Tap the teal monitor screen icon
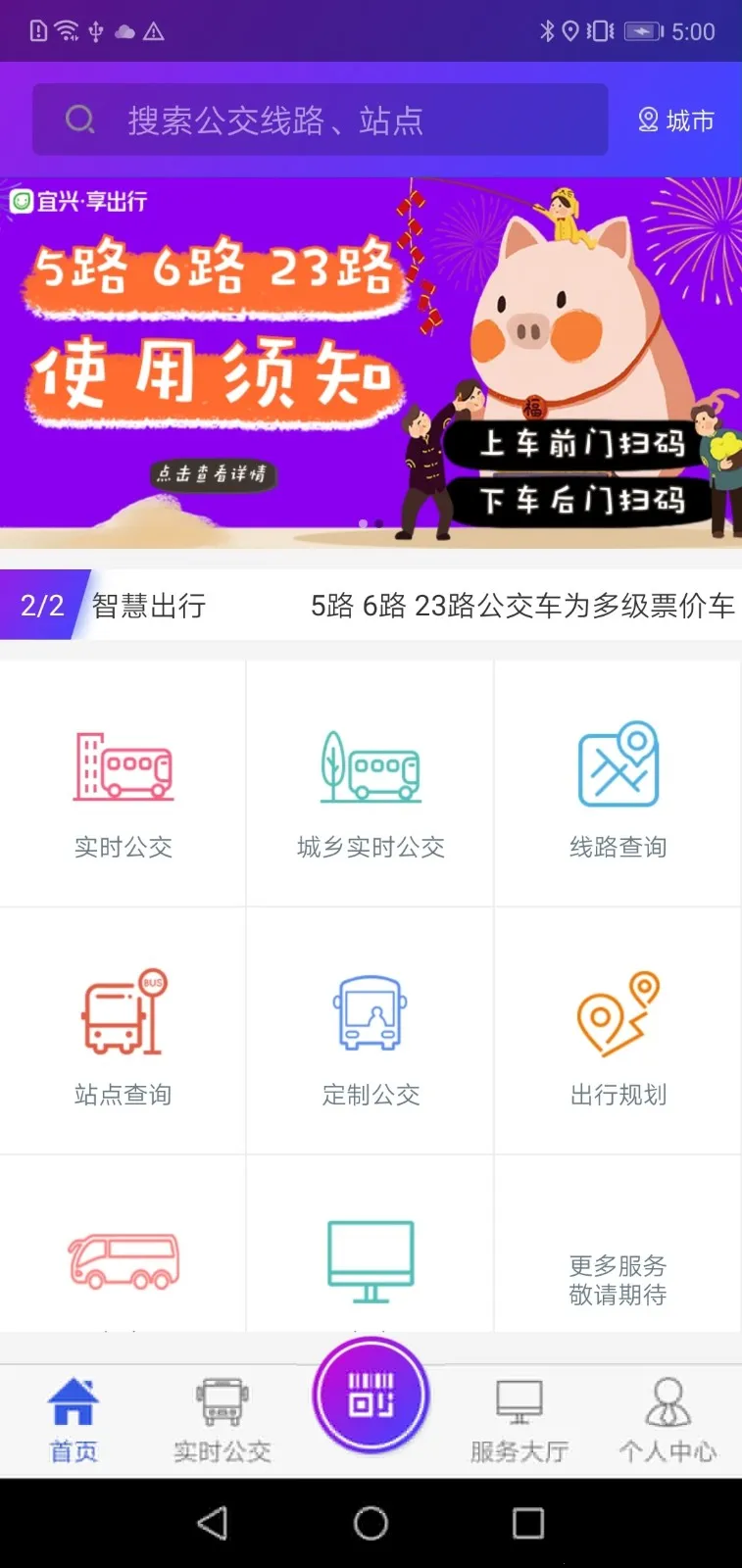This screenshot has width=742, height=1568. pyautogui.click(x=370, y=1264)
